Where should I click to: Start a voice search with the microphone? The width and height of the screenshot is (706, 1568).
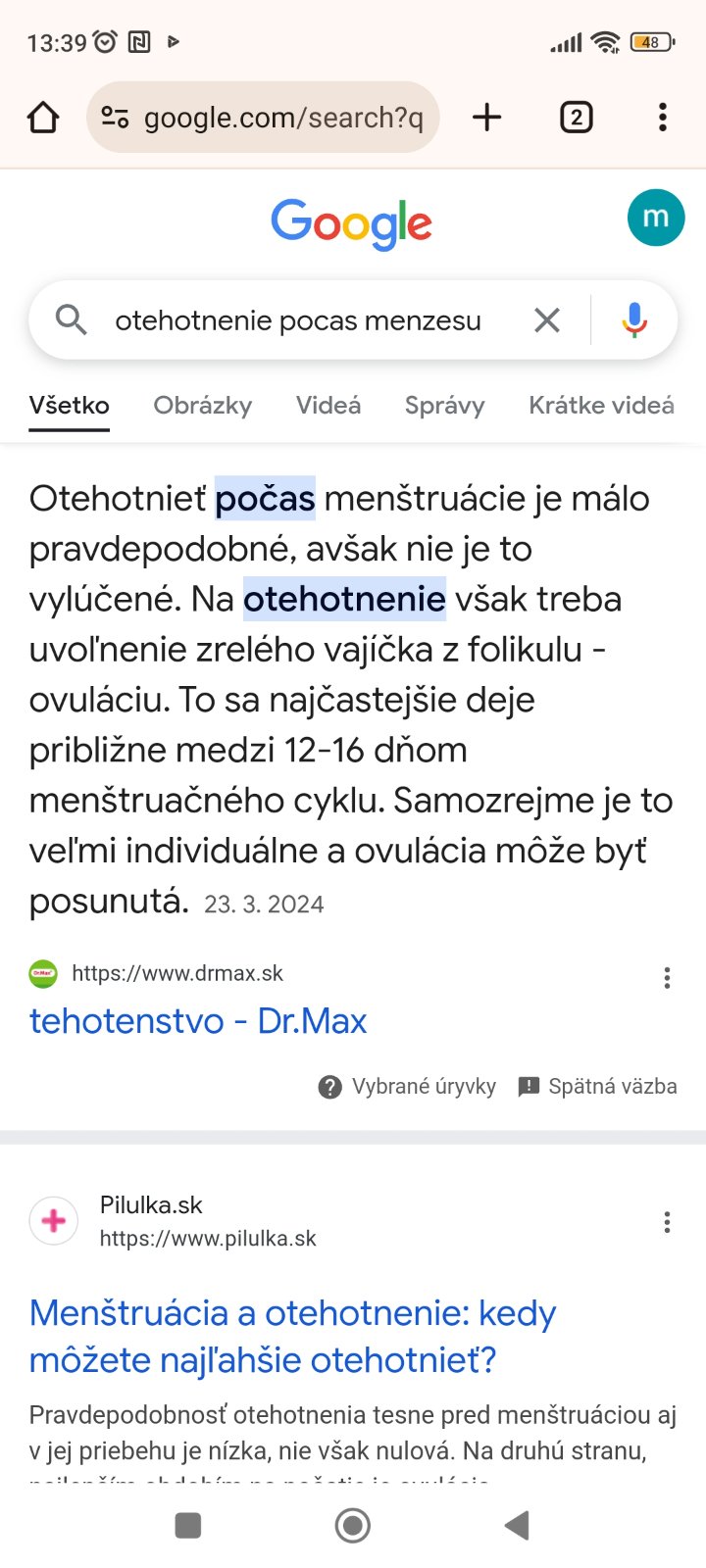pos(634,320)
